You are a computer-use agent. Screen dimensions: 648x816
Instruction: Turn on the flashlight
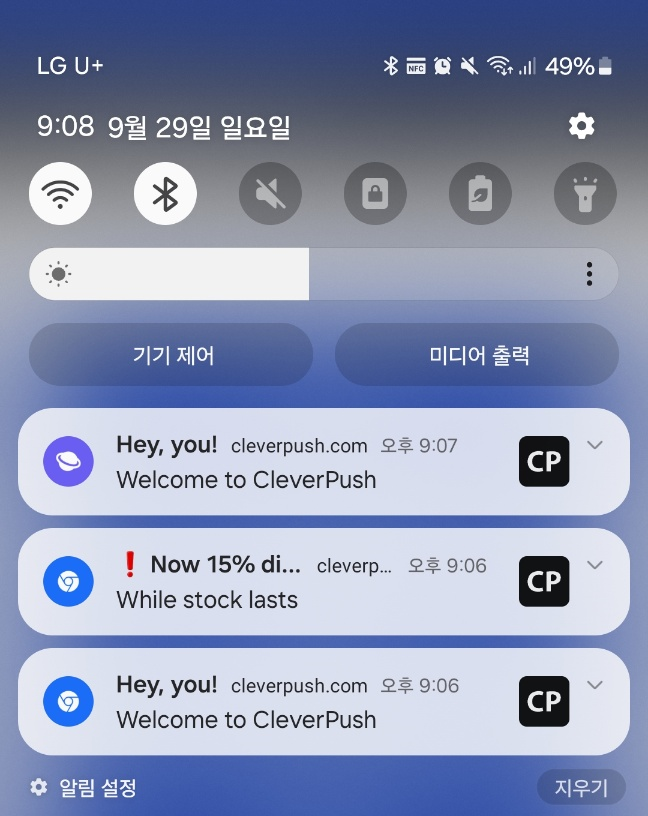(x=585, y=194)
